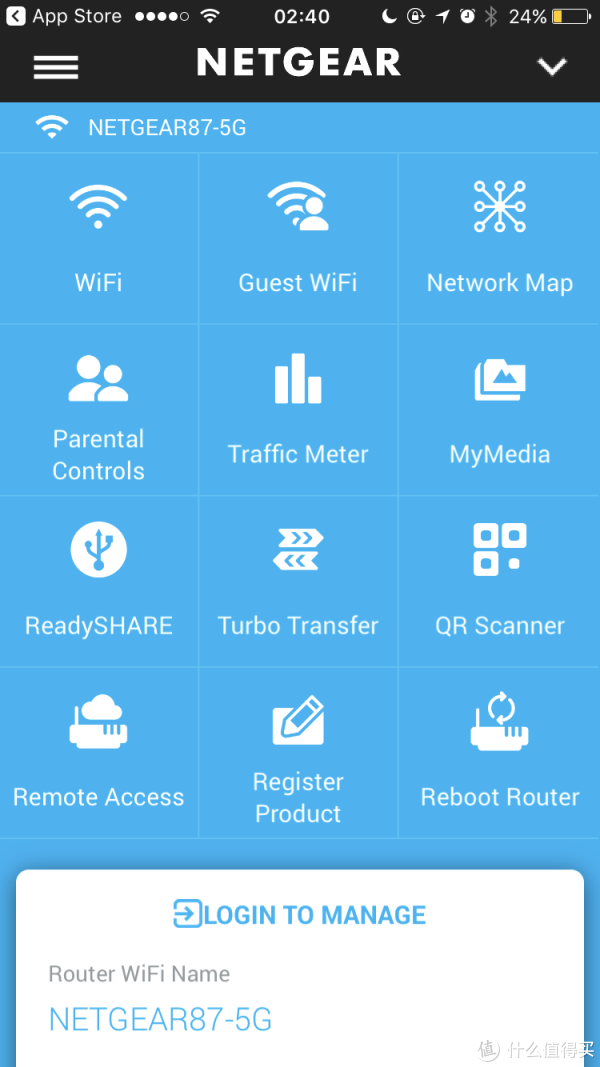Open Parental Controls
Image resolution: width=600 pixels, height=1067 pixels.
[98, 410]
